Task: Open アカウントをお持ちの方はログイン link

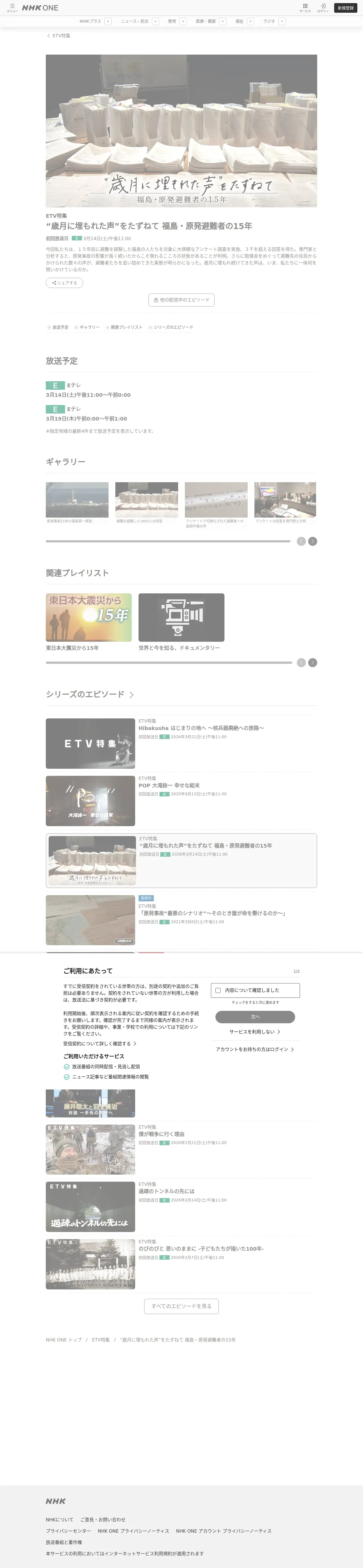Action: tap(255, 1049)
